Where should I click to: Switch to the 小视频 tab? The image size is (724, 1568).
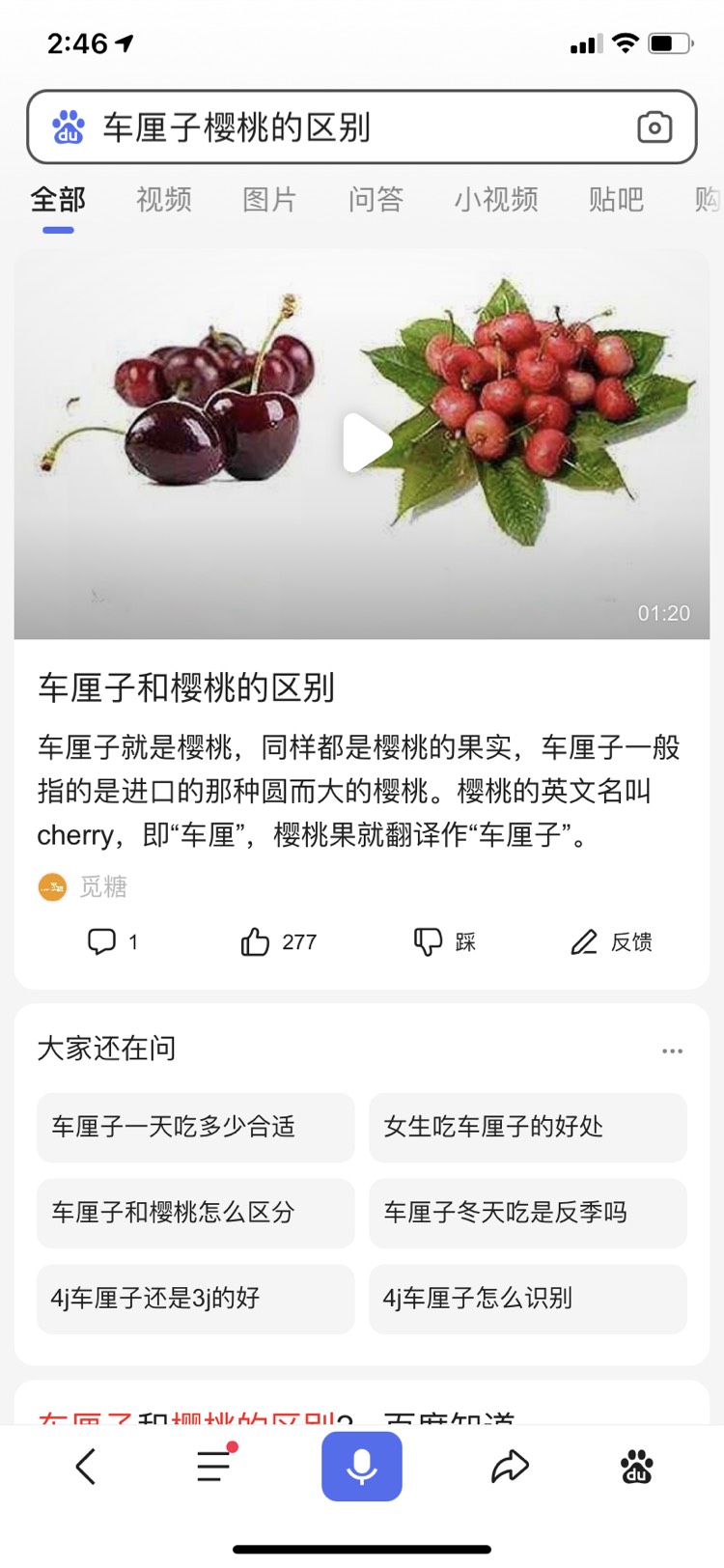496,200
